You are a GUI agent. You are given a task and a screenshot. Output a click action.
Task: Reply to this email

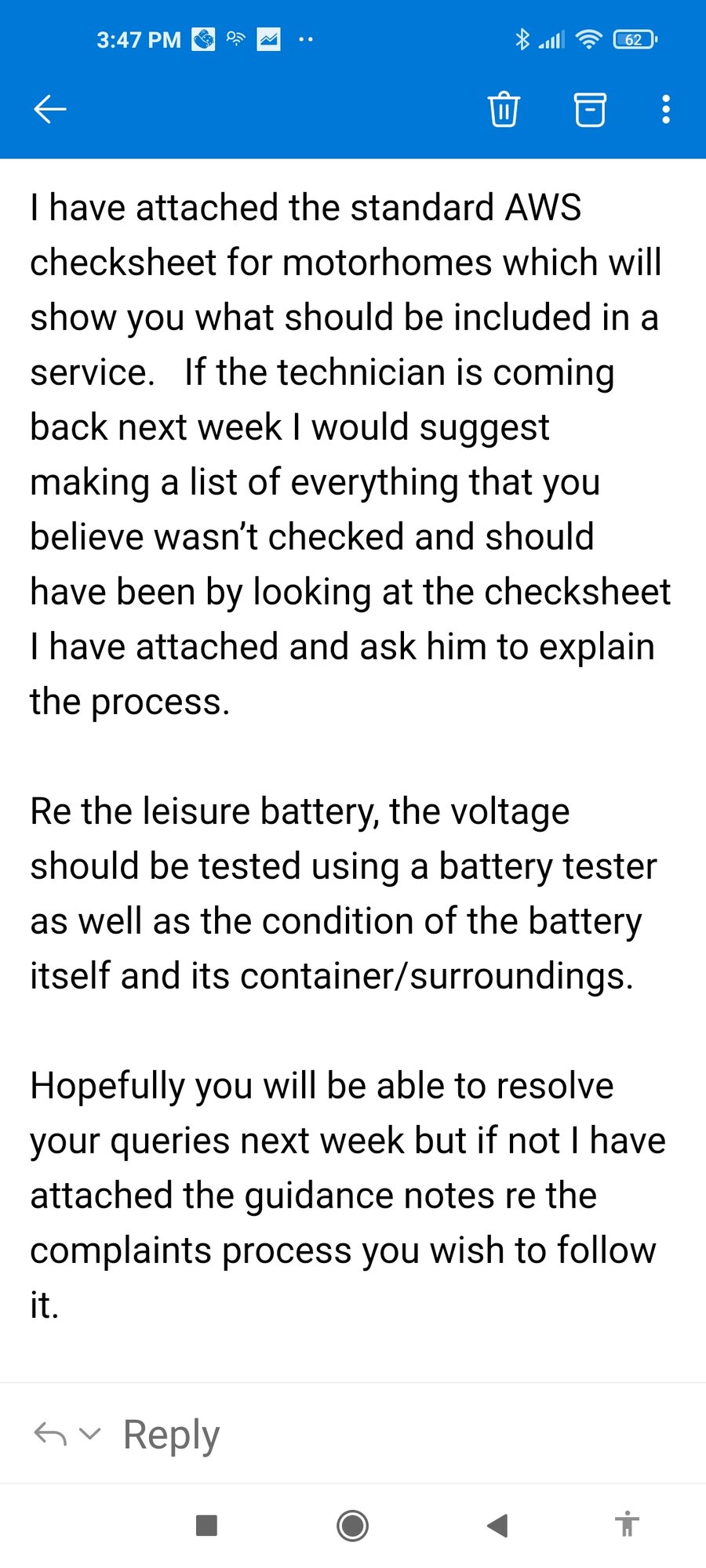[x=171, y=1435]
